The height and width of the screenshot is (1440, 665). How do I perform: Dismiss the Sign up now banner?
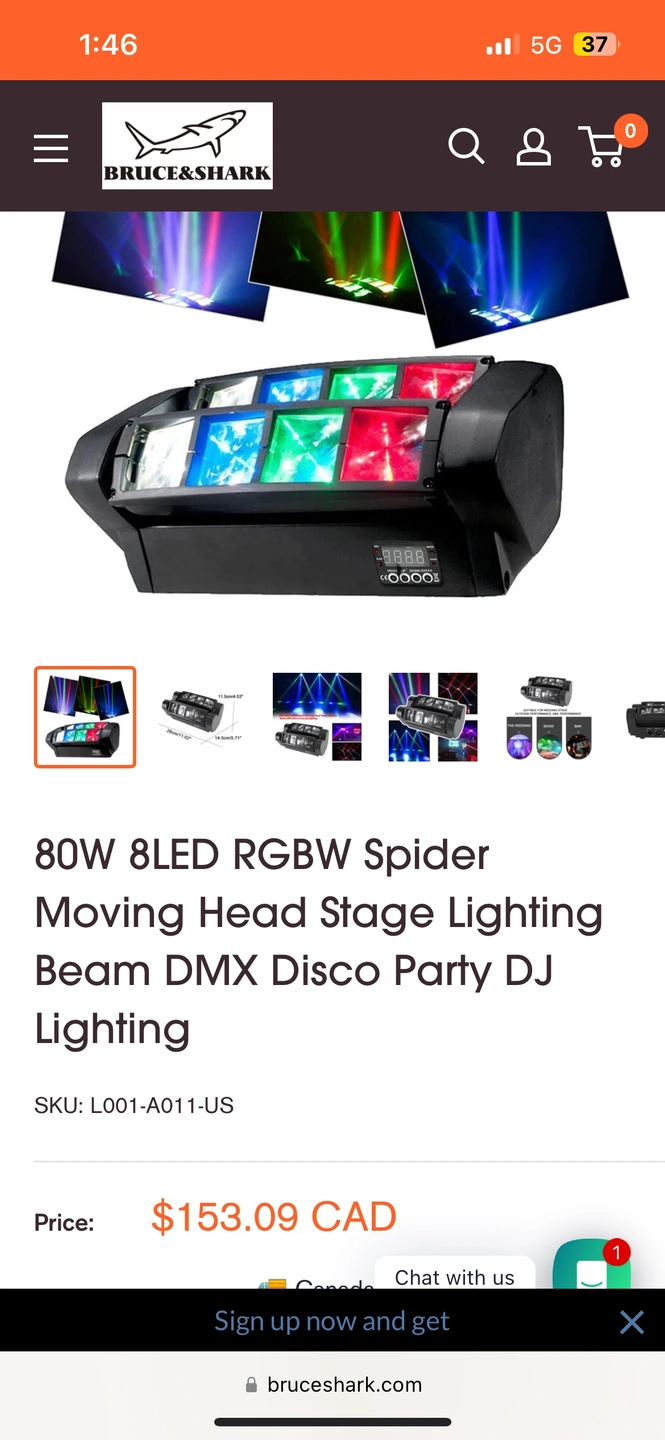(631, 1322)
